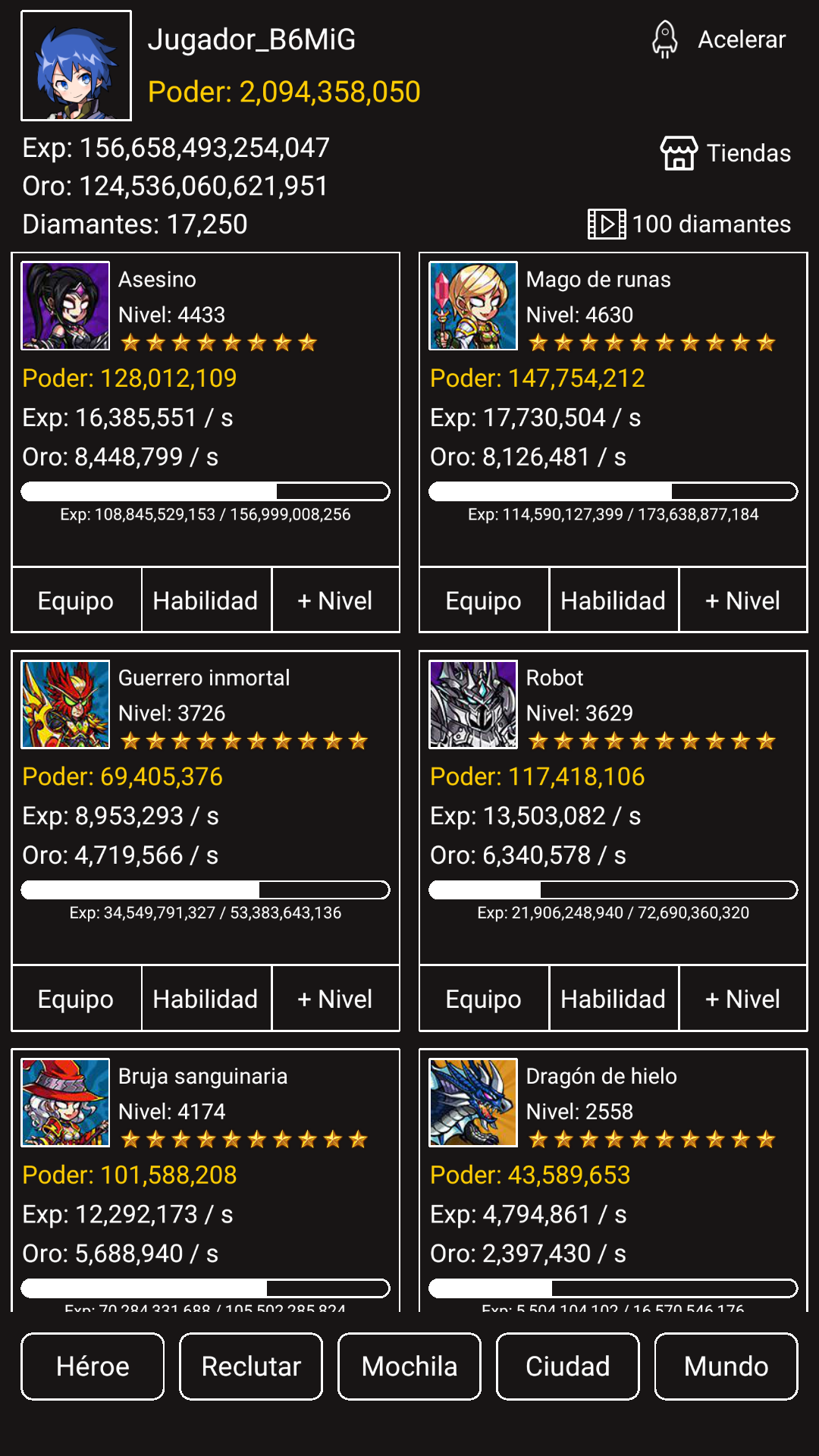View Habilidad of Robot
Viewport: 819px width, 1456px height.
point(613,999)
